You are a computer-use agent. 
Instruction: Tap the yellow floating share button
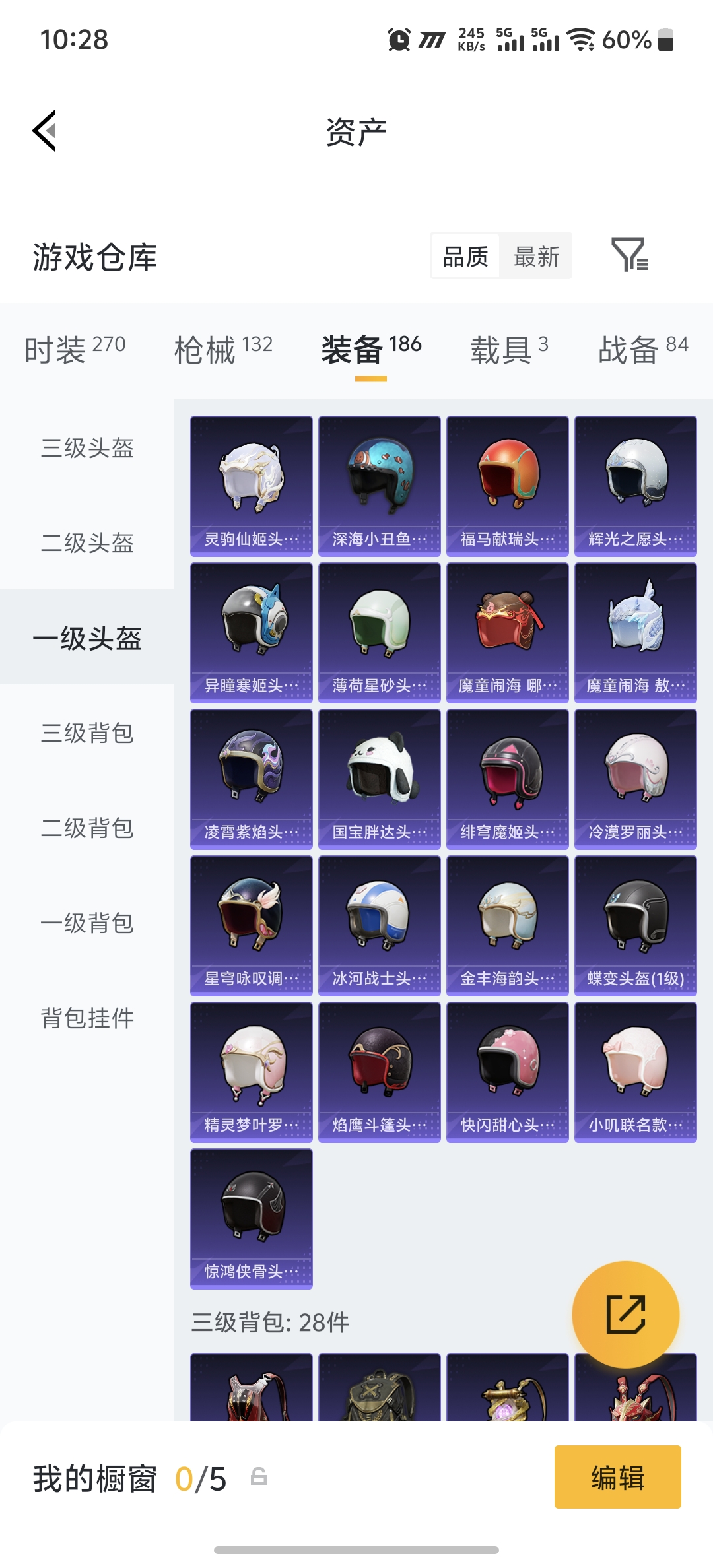tap(625, 1315)
